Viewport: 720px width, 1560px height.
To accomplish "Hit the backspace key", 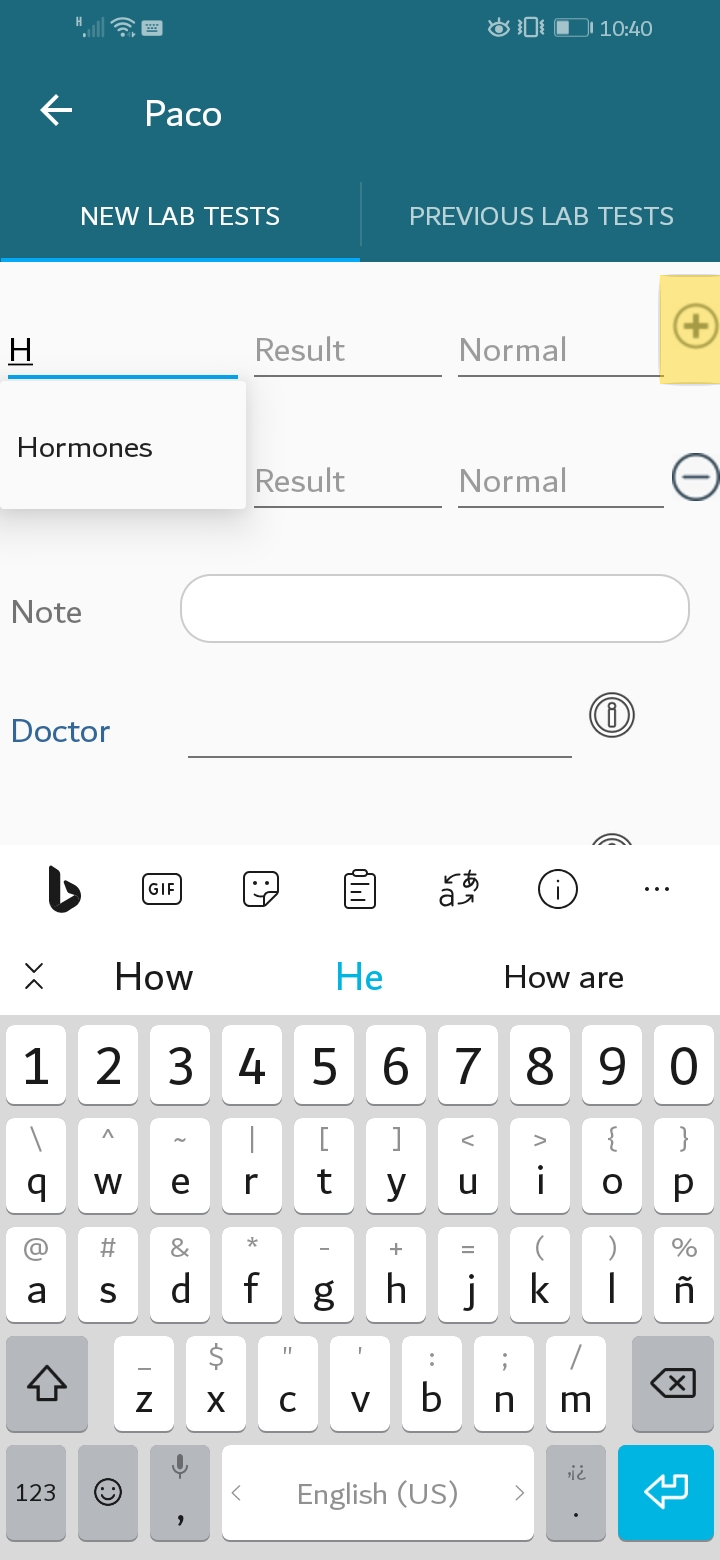I will (x=673, y=1383).
